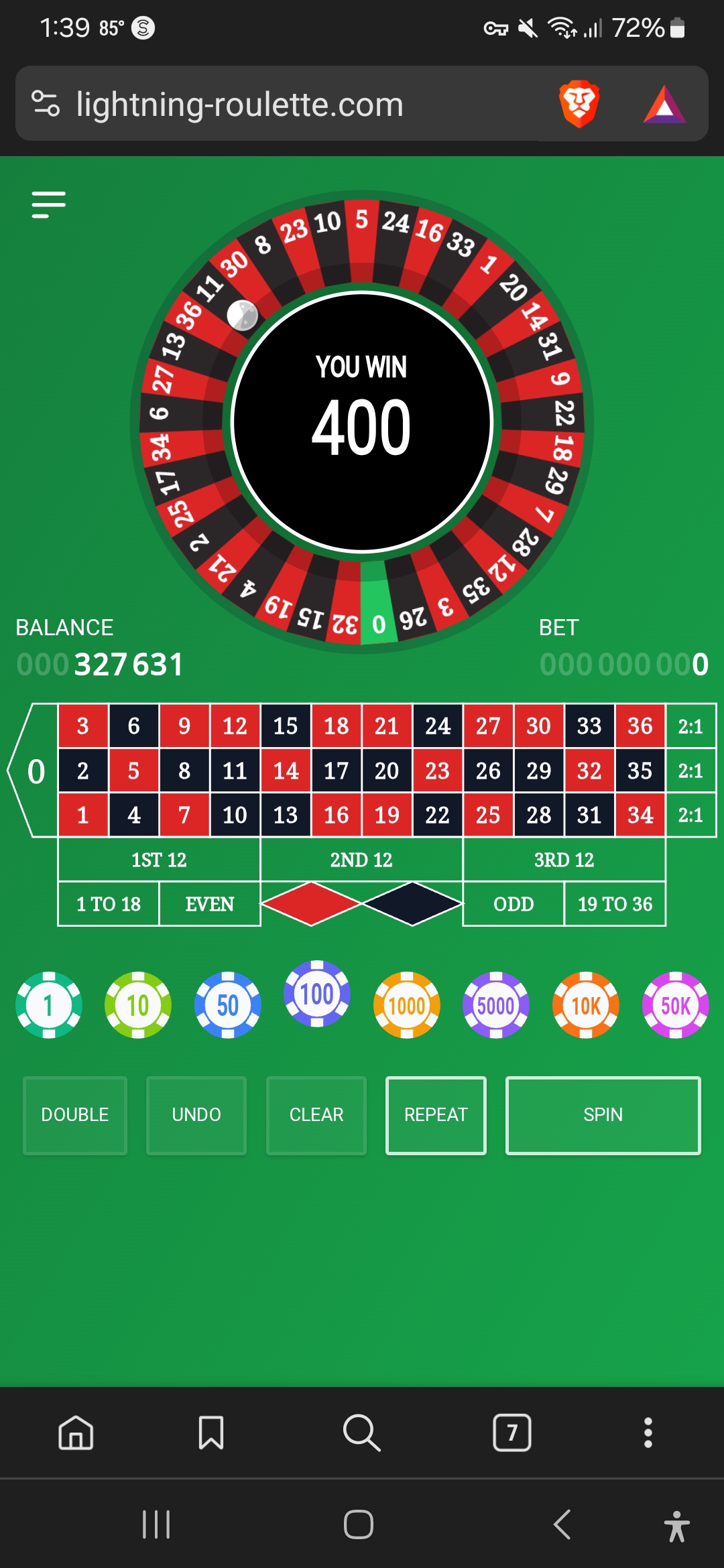This screenshot has width=724, height=1568.
Task: Open the browser tabs switcher
Action: point(512,1433)
